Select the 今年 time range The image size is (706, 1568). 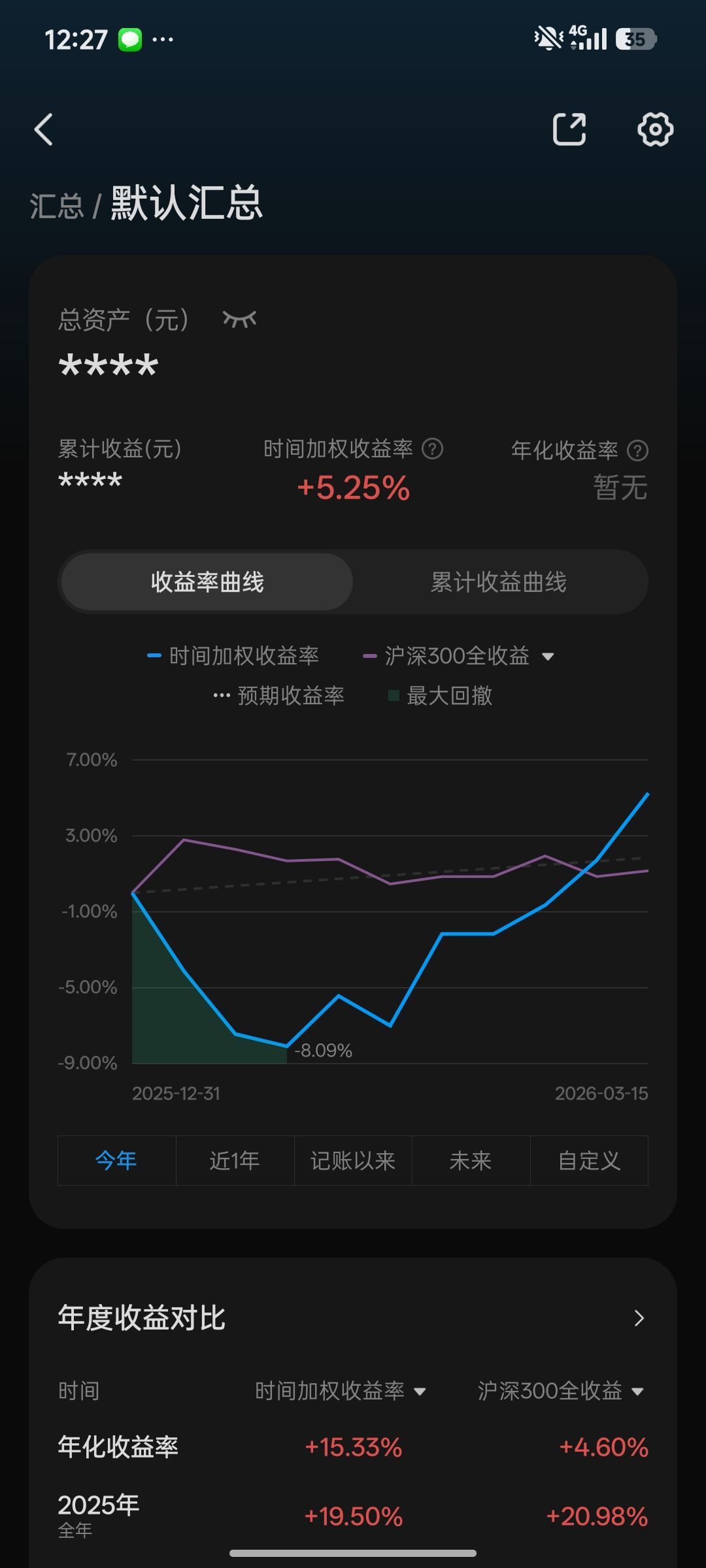pyautogui.click(x=116, y=1160)
